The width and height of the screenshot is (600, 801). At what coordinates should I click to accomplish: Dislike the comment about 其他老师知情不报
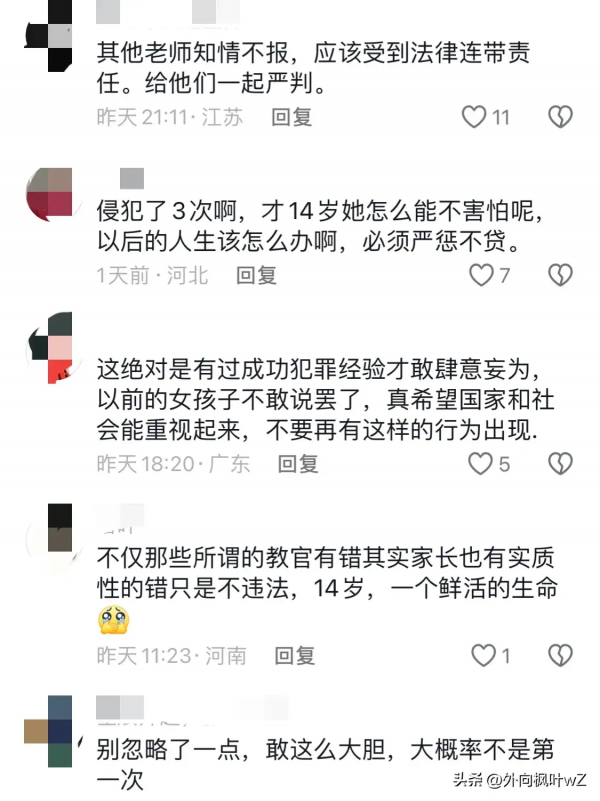tap(560, 117)
